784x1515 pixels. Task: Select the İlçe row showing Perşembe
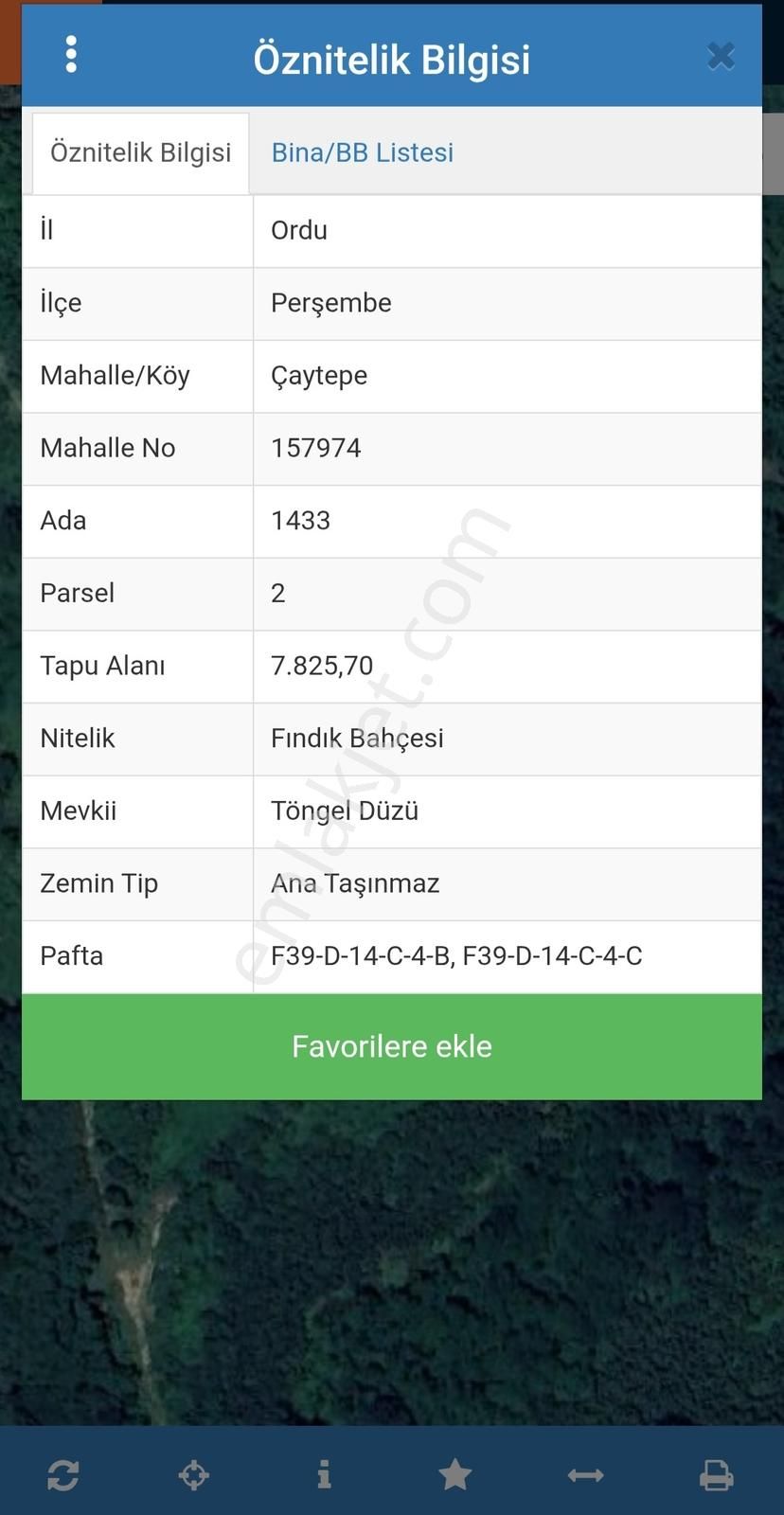tap(330, 303)
